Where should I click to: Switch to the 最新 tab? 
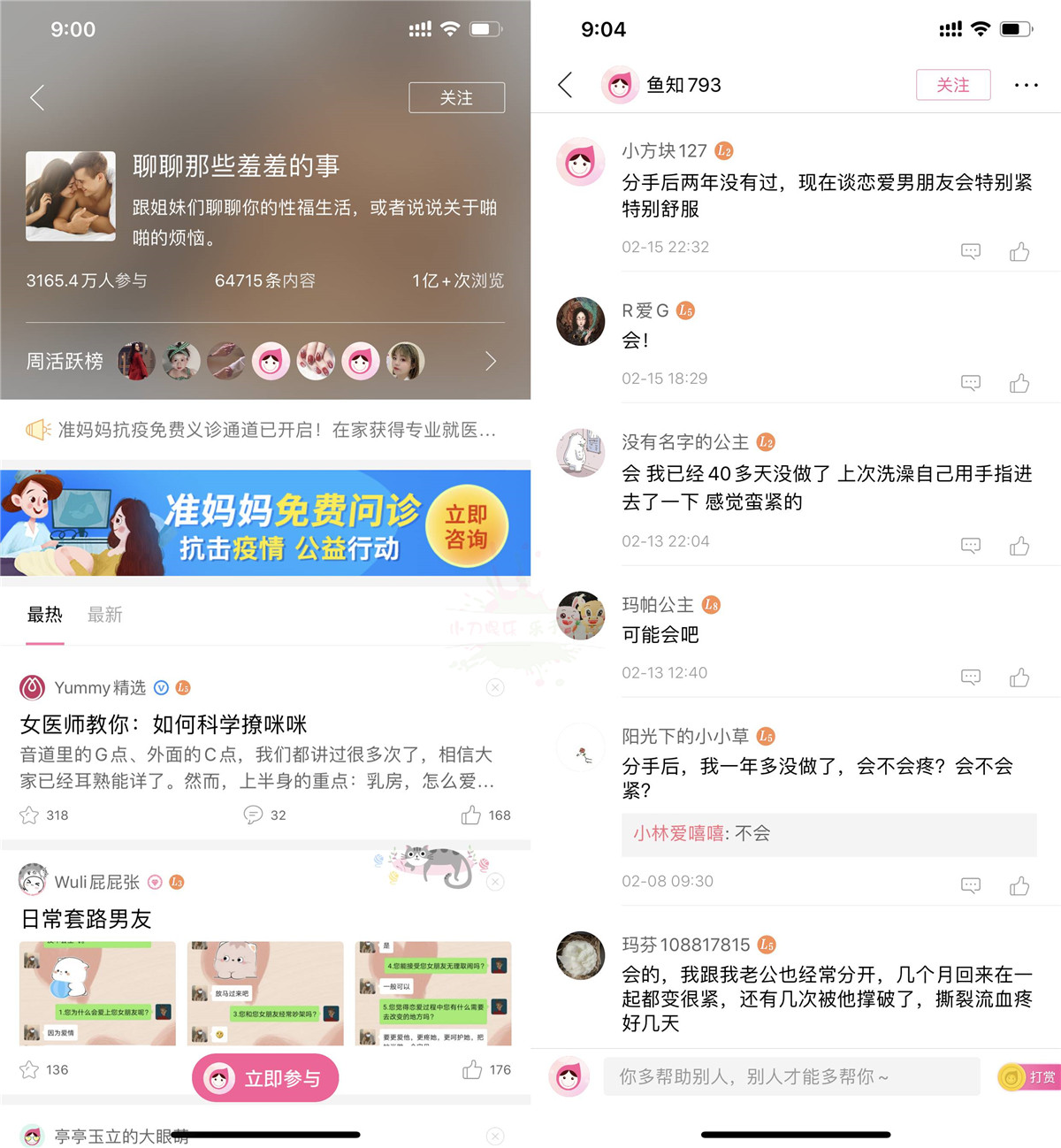pos(104,615)
